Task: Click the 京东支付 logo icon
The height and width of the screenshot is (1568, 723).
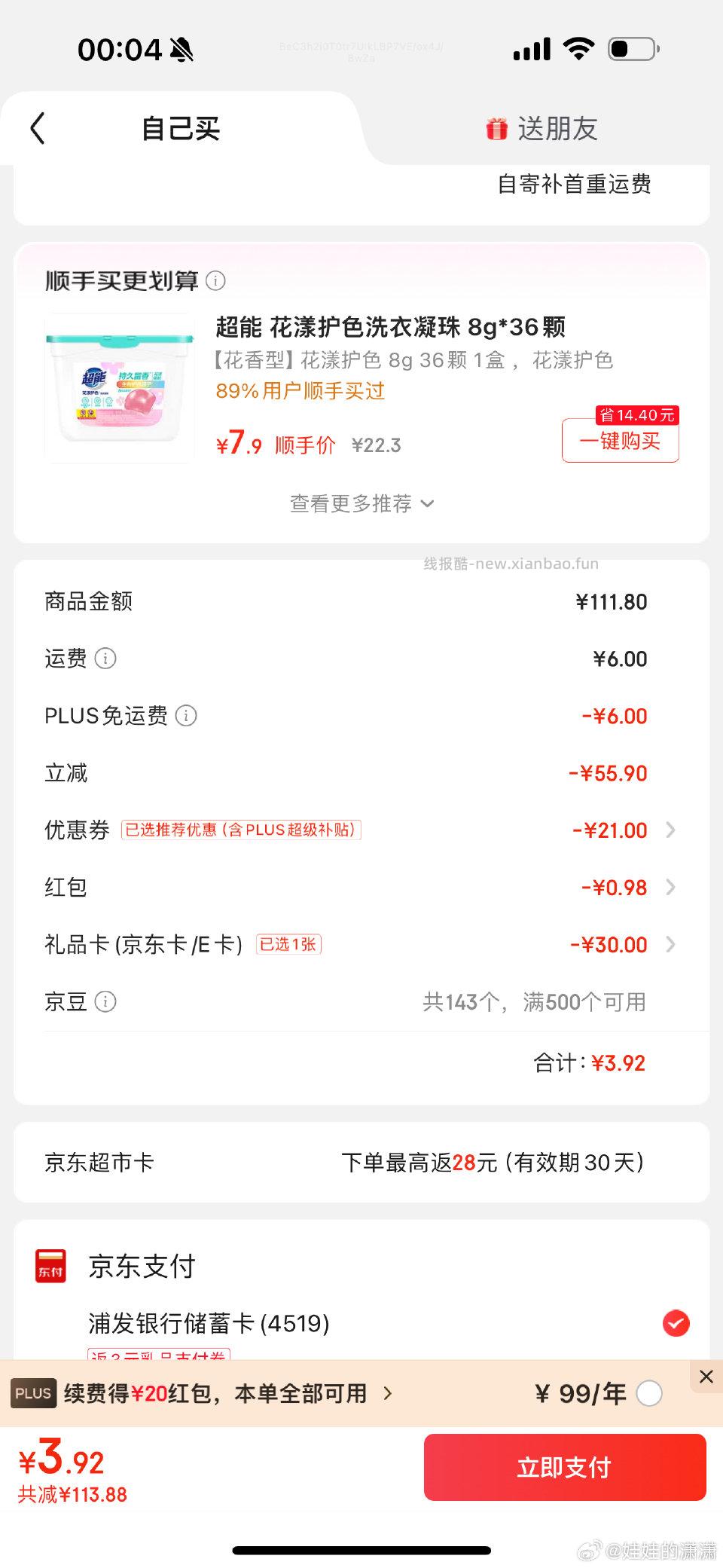Action: (50, 1267)
